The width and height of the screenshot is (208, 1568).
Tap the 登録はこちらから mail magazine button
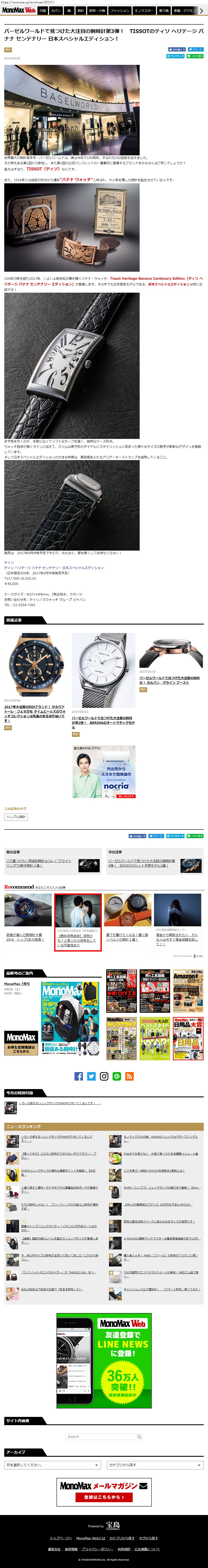click(x=104, y=1497)
